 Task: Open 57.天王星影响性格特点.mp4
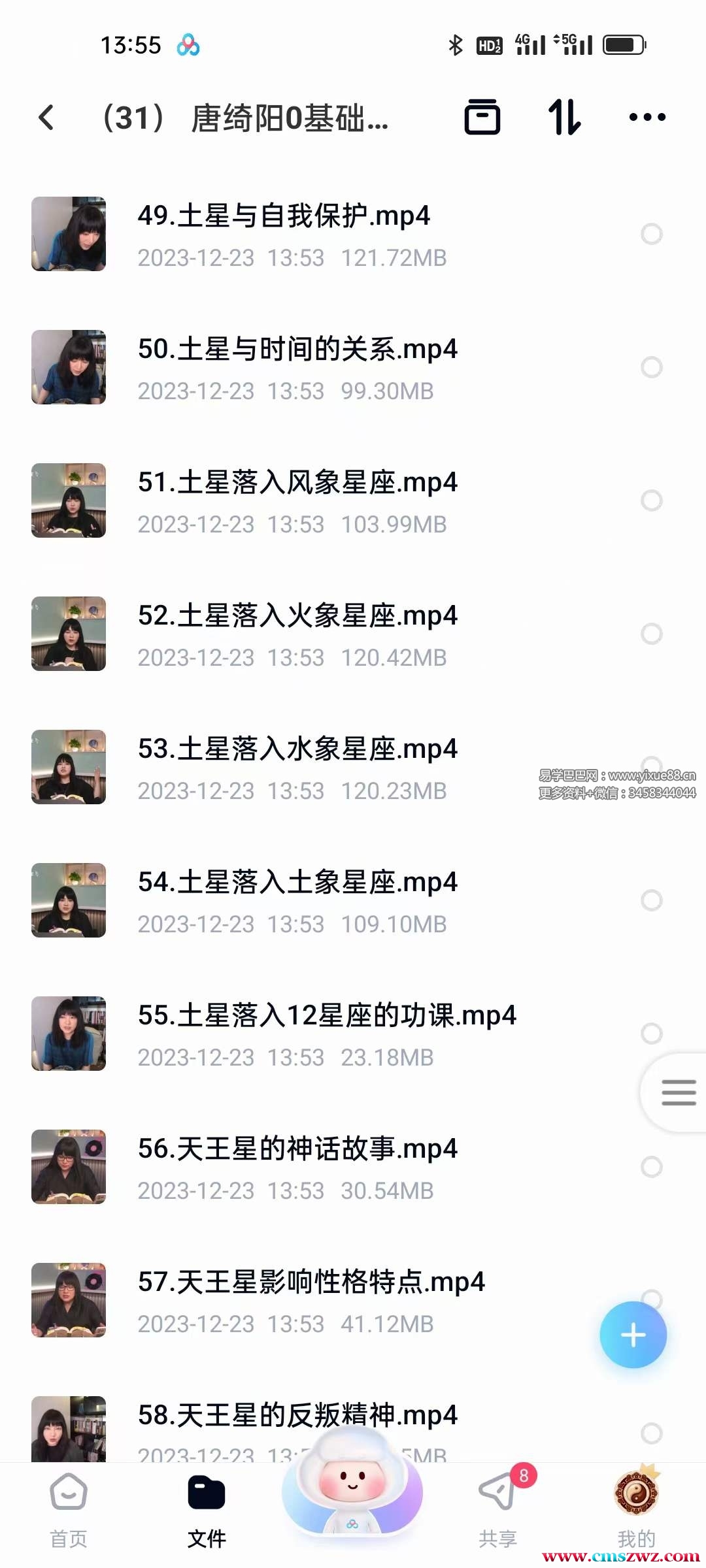[311, 1282]
